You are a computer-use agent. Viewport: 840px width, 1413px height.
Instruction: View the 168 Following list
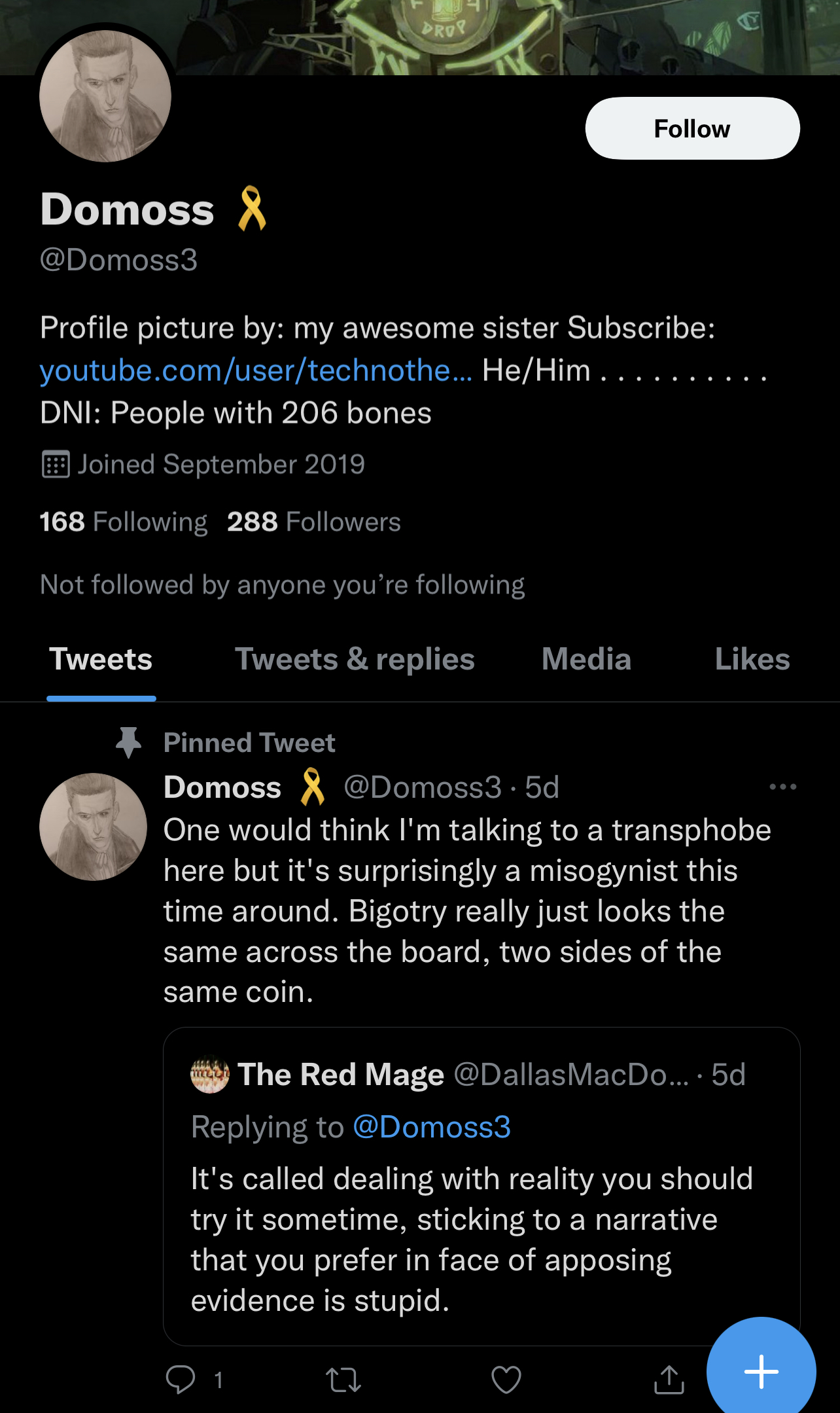click(x=124, y=522)
